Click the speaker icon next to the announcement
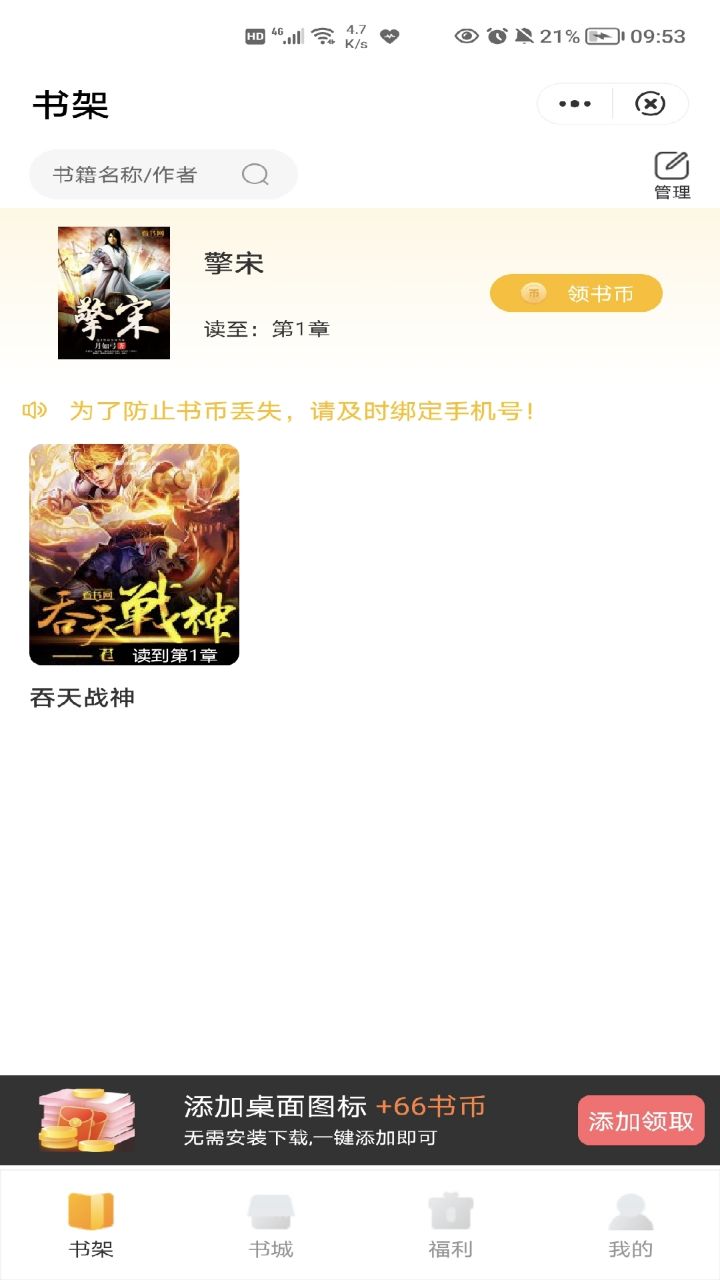The width and height of the screenshot is (720, 1280). [33, 411]
